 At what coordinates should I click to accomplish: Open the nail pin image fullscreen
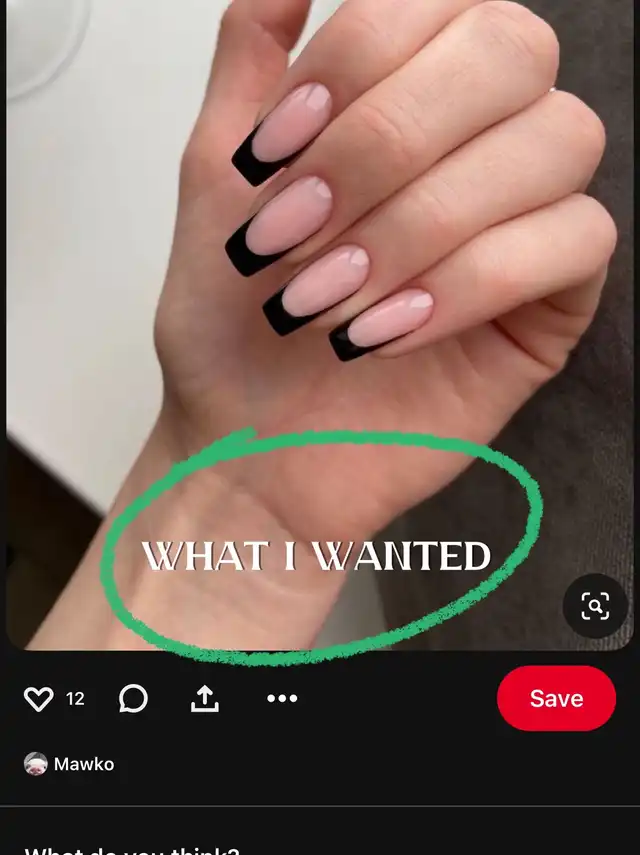click(320, 300)
